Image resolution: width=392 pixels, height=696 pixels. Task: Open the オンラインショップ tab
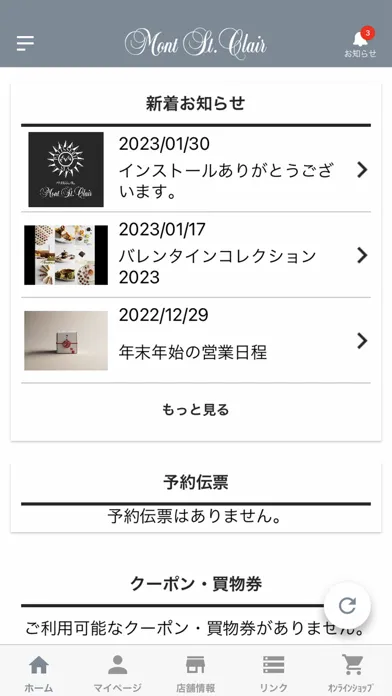(x=352, y=672)
